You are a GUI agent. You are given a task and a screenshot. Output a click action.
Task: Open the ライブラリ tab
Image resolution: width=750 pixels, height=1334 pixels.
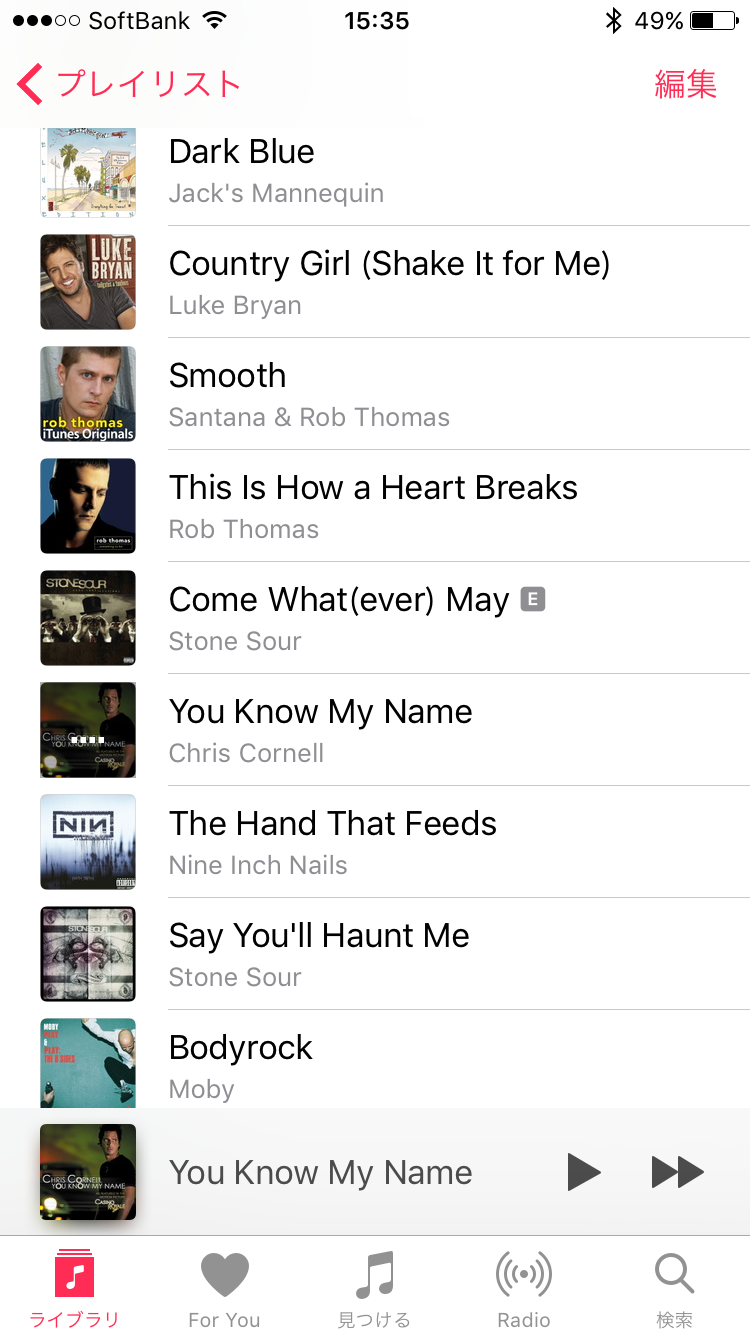75,1288
